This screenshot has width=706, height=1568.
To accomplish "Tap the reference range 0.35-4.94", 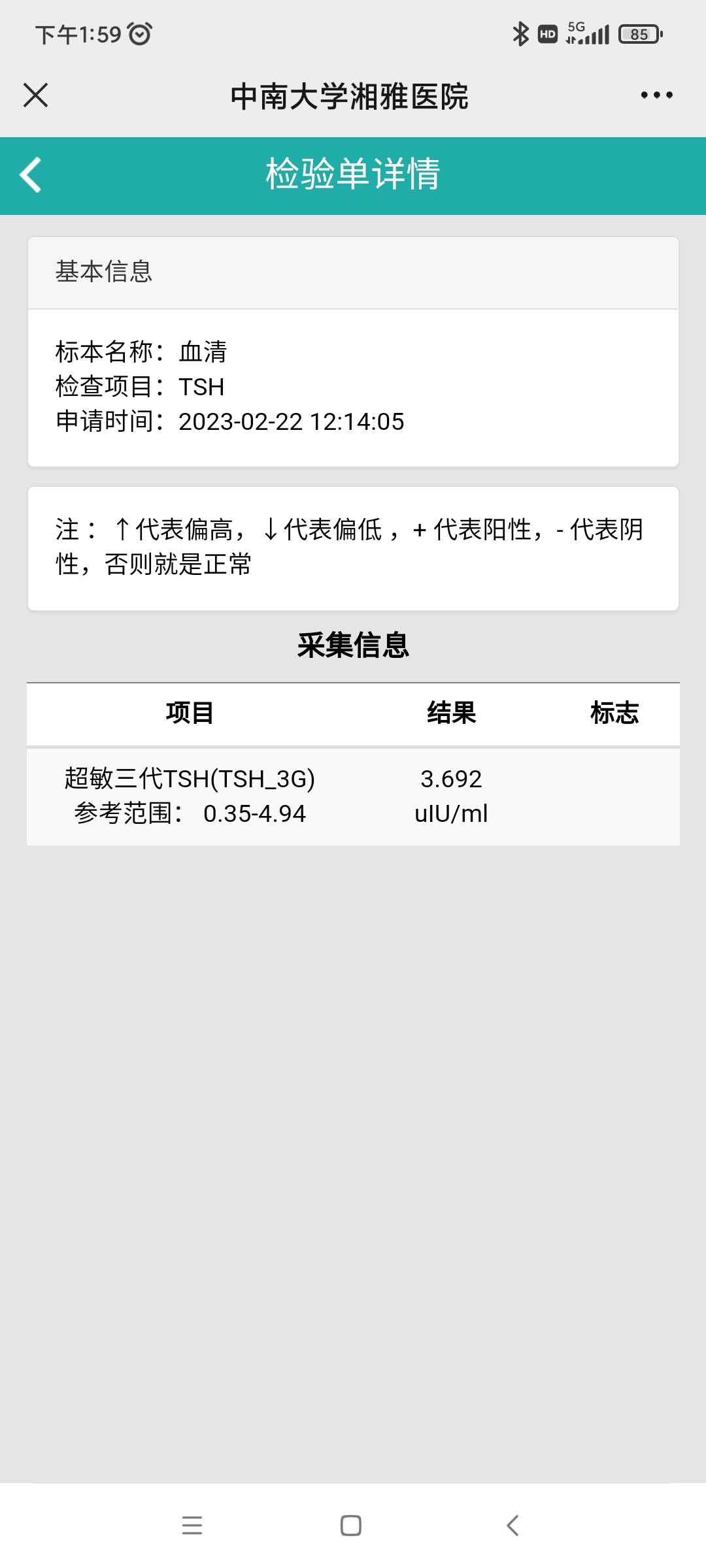I will (255, 814).
